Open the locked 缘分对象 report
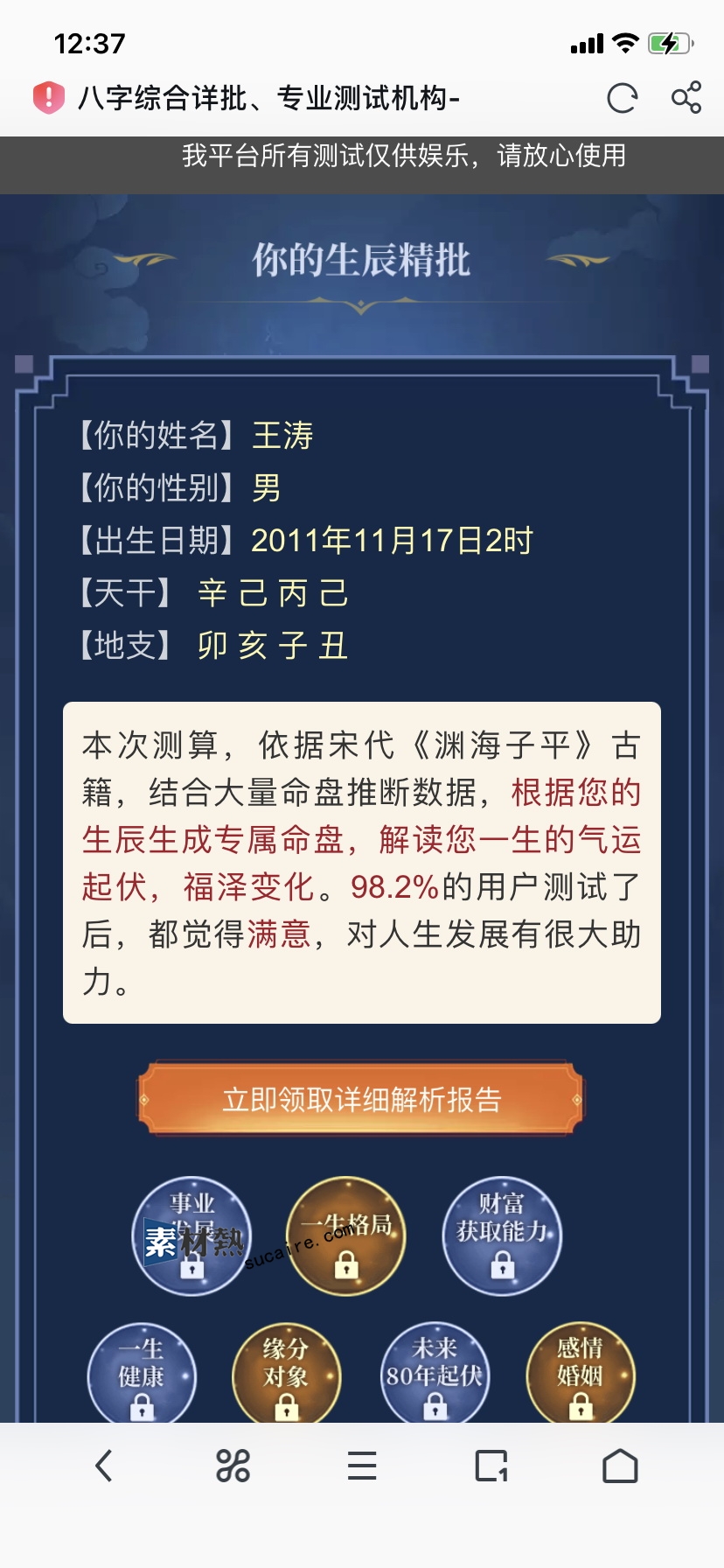Viewport: 724px width, 1568px height. [x=286, y=1375]
